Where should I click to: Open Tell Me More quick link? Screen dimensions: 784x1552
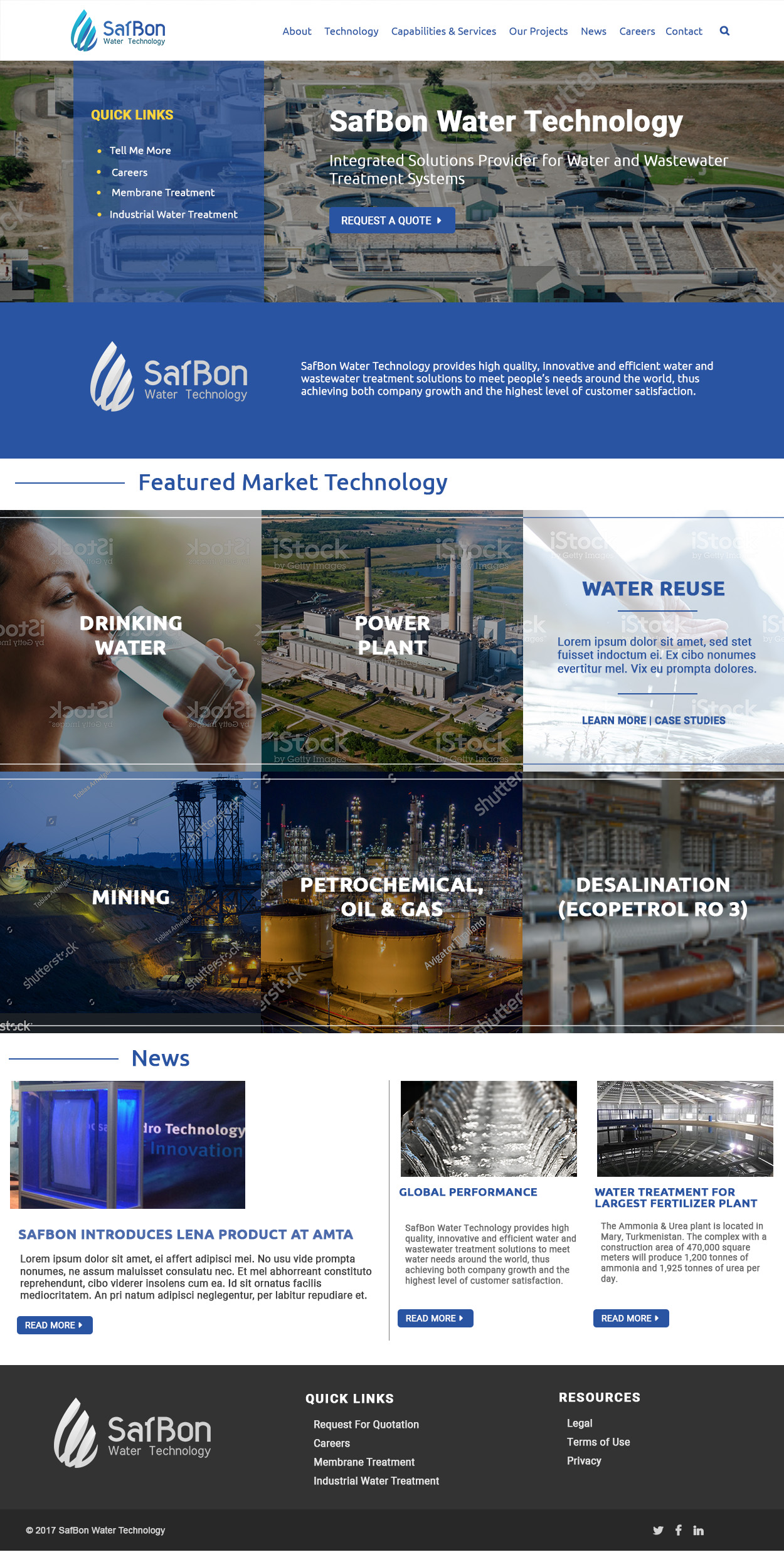point(140,151)
